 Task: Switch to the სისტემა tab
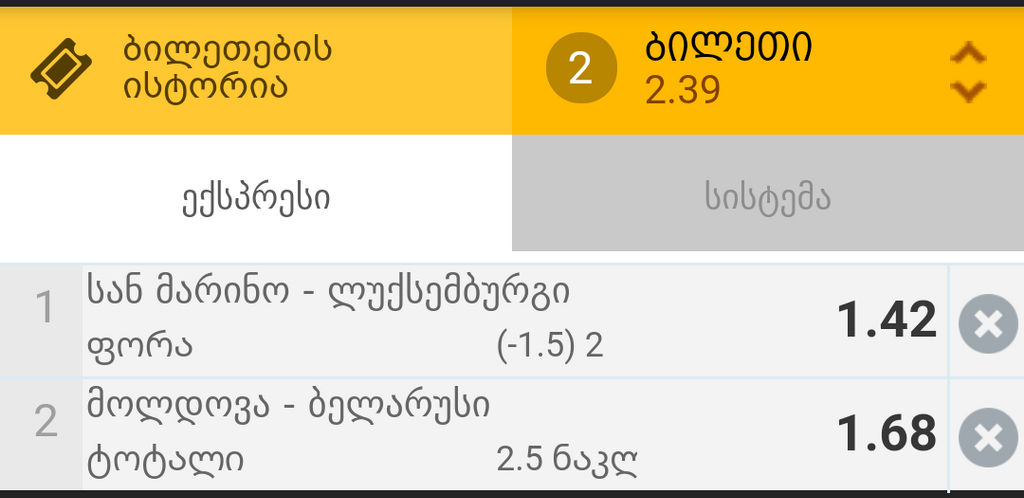coord(767,197)
